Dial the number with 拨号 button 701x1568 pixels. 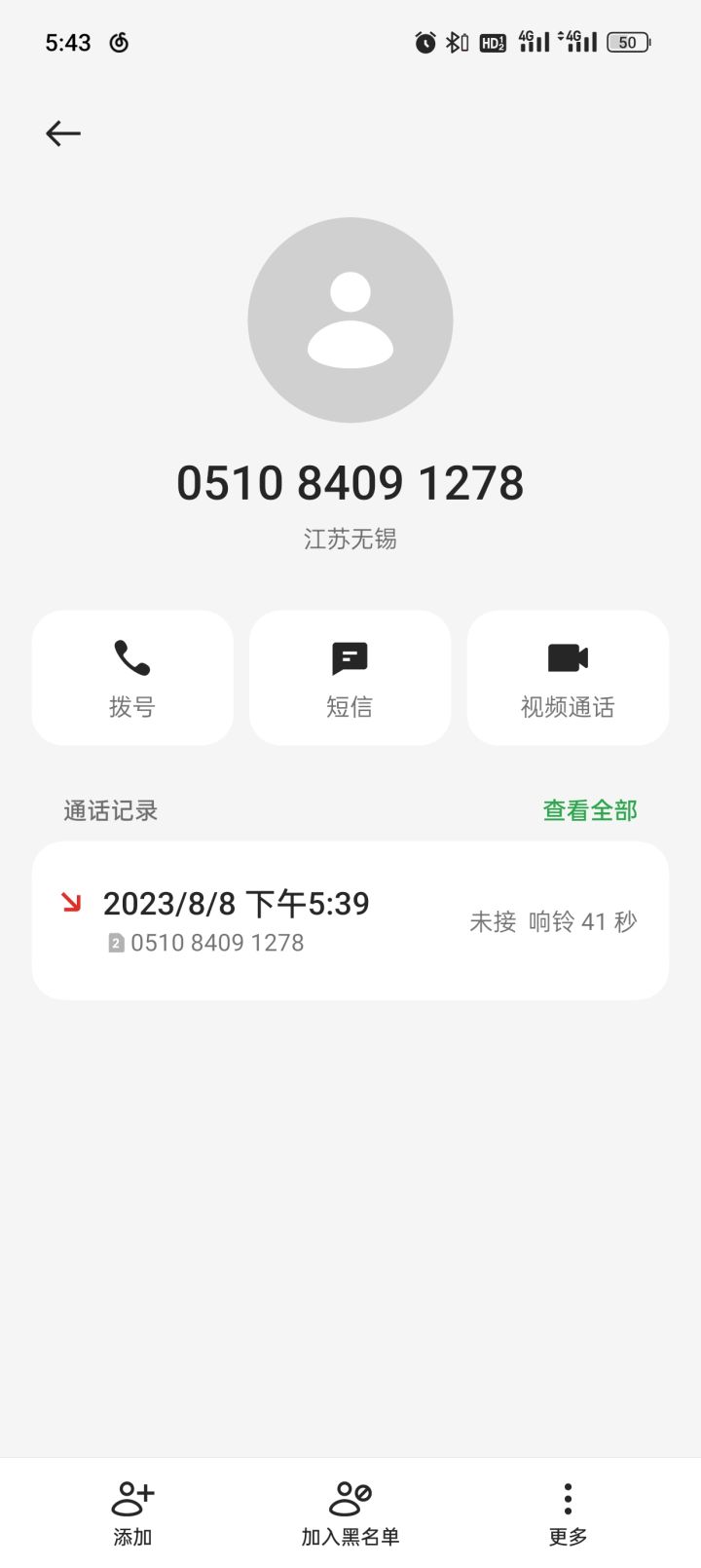pyautogui.click(x=132, y=678)
